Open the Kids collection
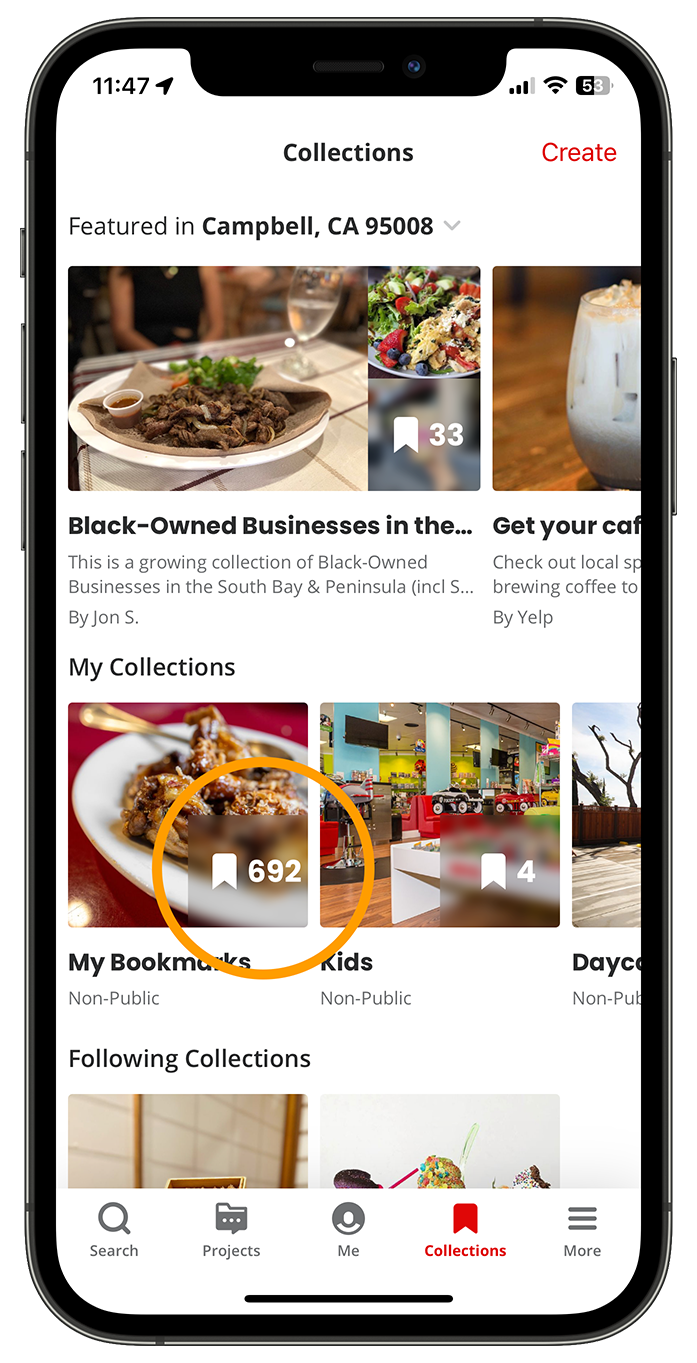The image size is (697, 1363). [439, 814]
